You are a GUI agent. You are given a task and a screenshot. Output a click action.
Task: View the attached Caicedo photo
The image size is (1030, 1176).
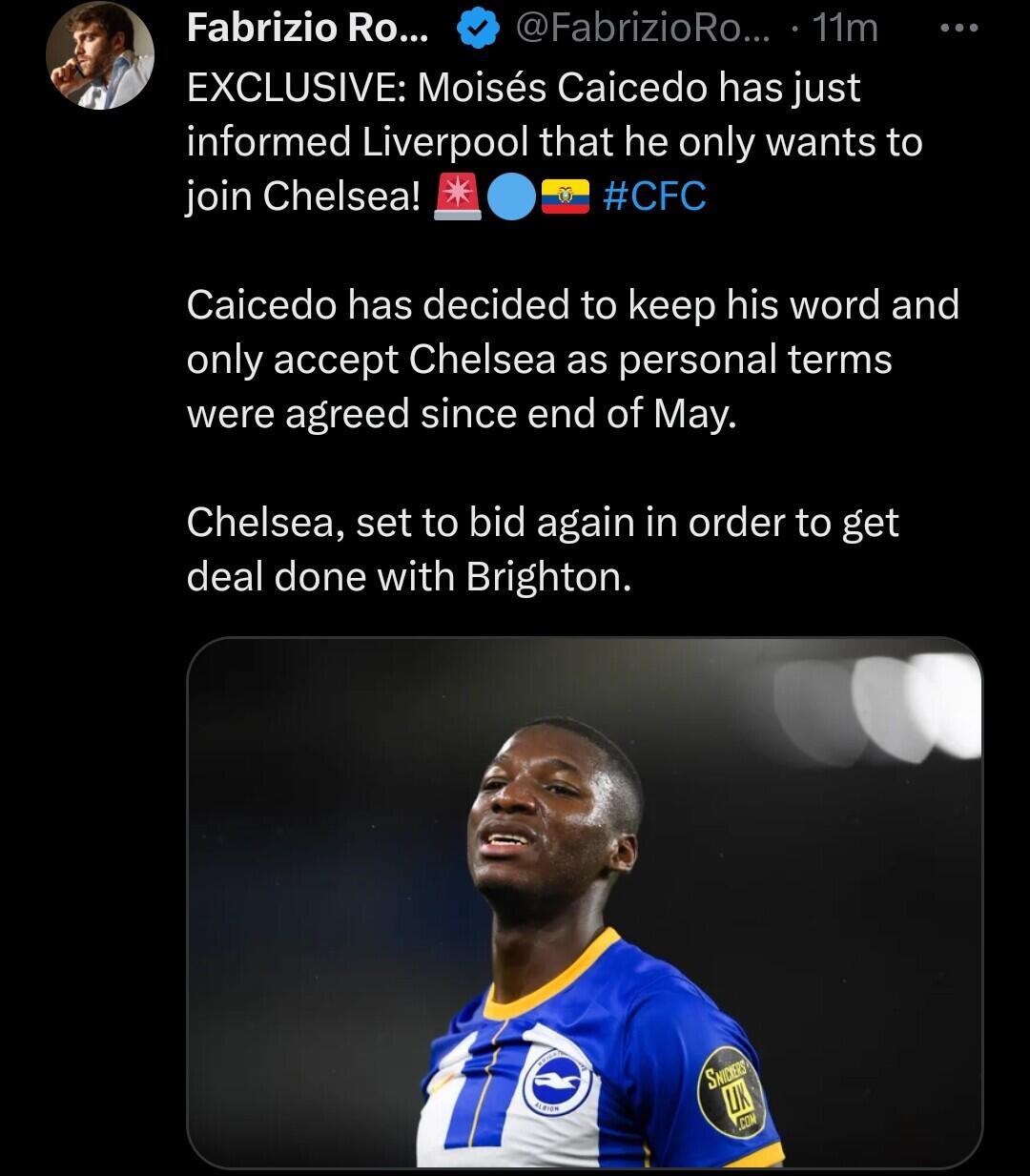[584, 901]
